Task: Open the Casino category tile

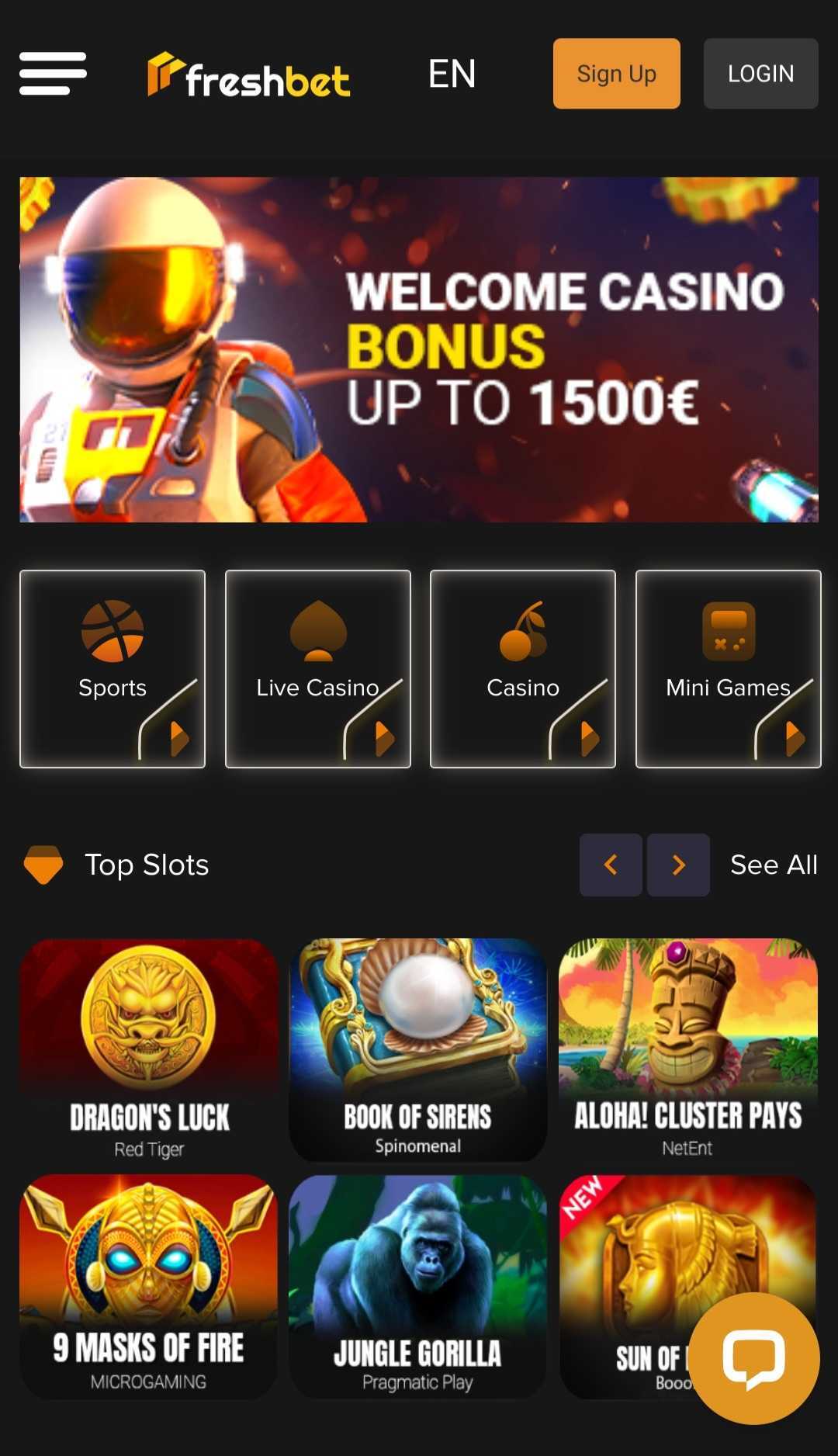Action: click(522, 669)
